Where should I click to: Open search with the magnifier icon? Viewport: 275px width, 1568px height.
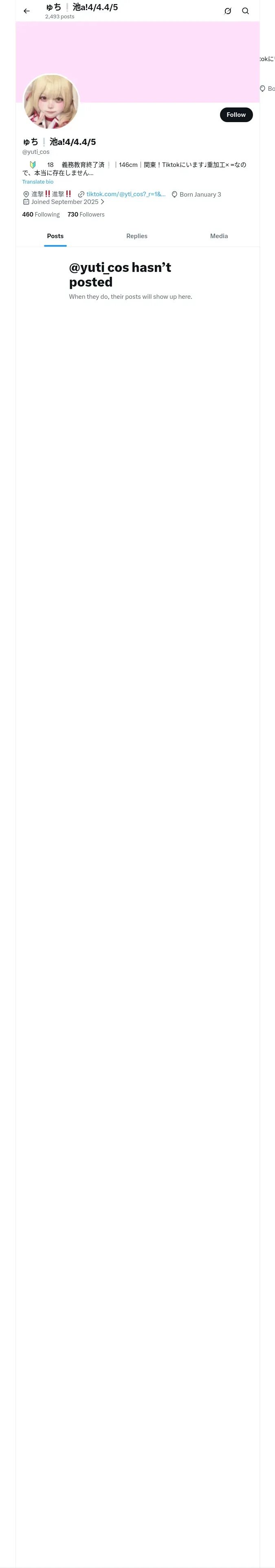pos(245,11)
